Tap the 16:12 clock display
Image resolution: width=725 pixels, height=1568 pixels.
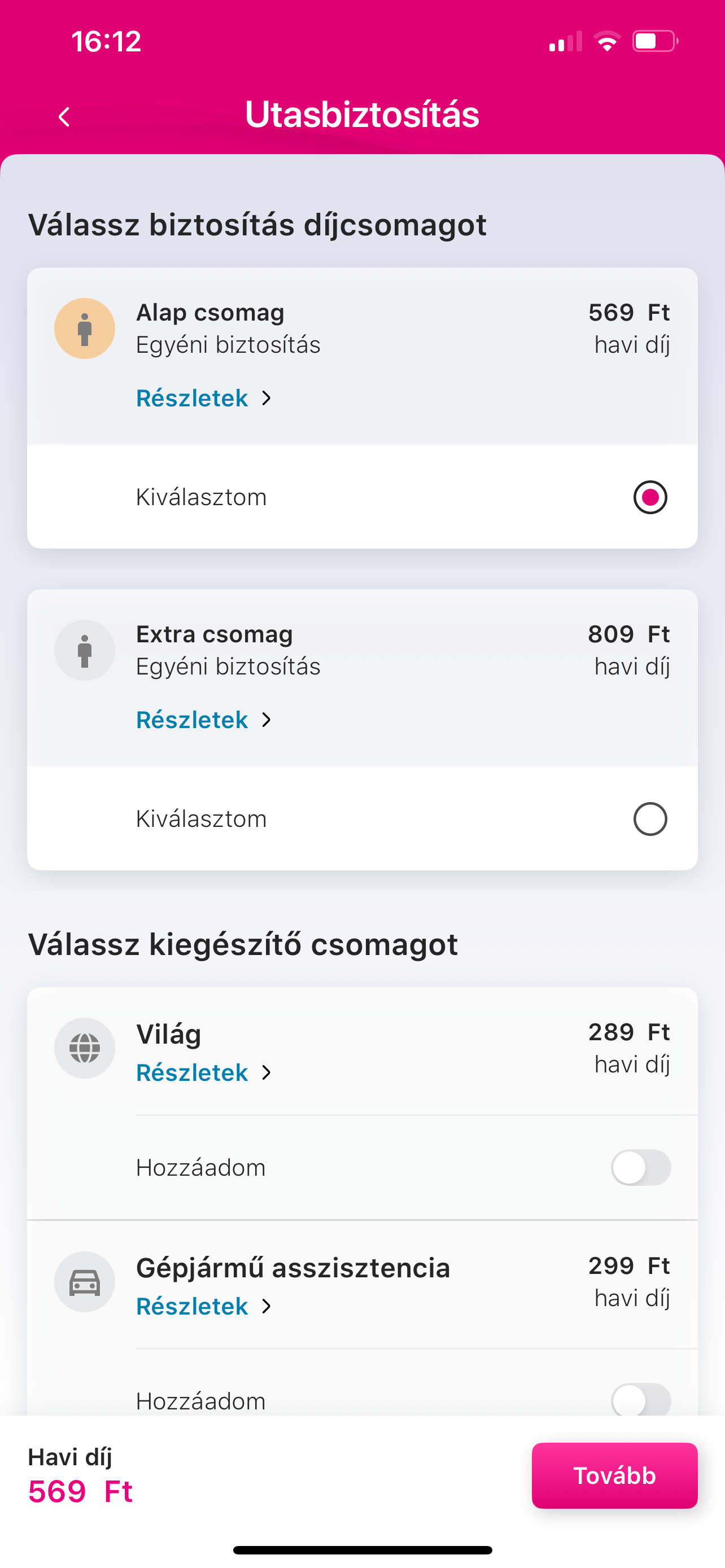[106, 40]
